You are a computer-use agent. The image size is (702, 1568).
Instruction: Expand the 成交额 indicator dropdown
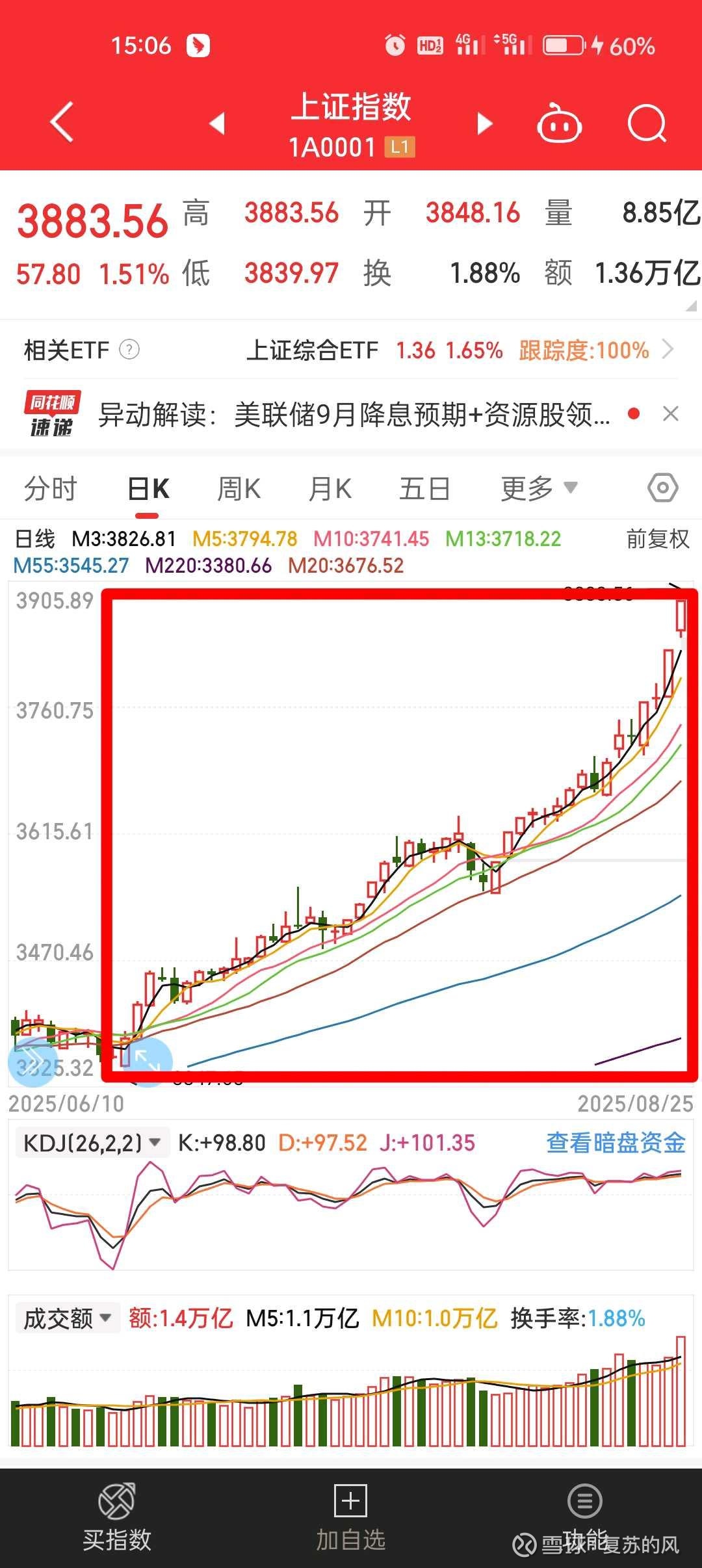(68, 1318)
